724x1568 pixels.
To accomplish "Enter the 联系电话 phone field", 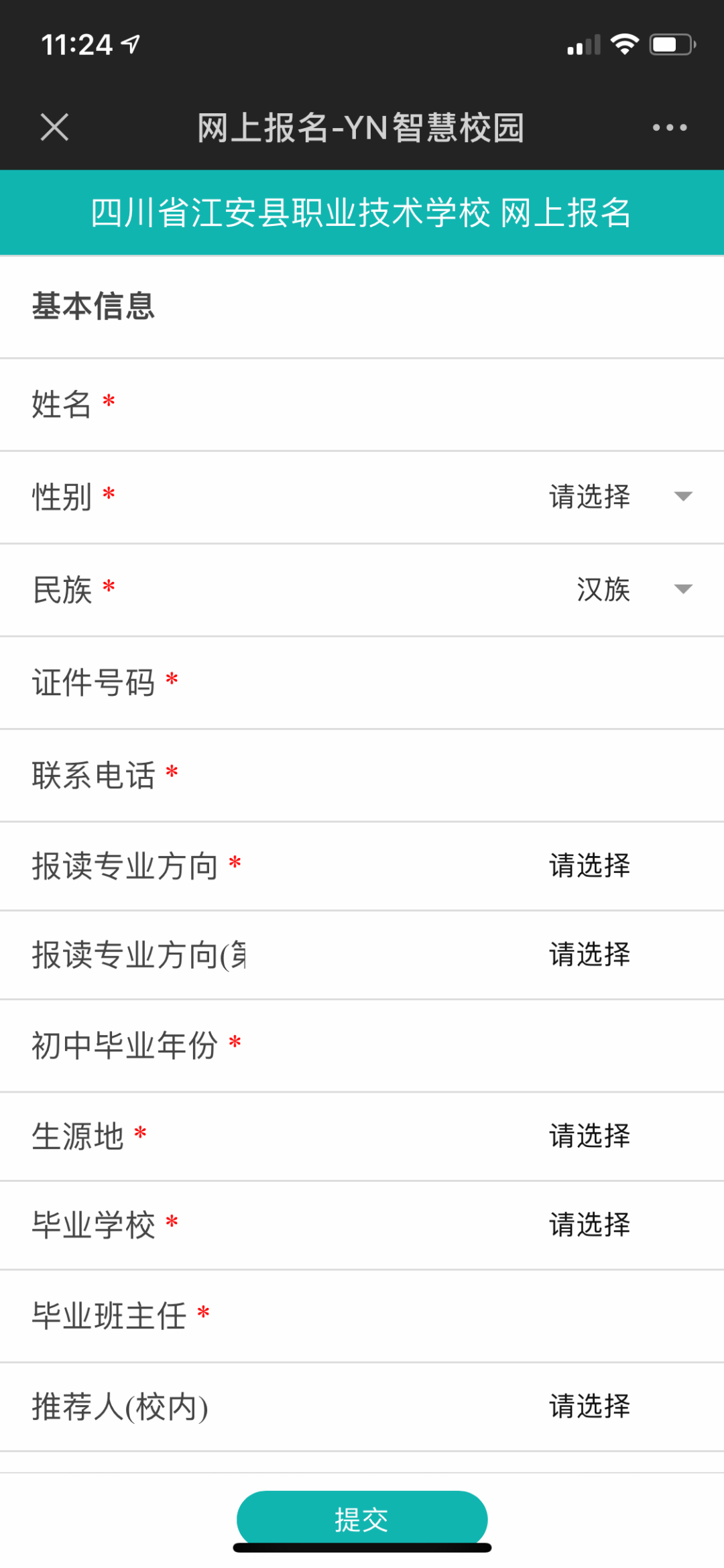I will coord(362,775).
